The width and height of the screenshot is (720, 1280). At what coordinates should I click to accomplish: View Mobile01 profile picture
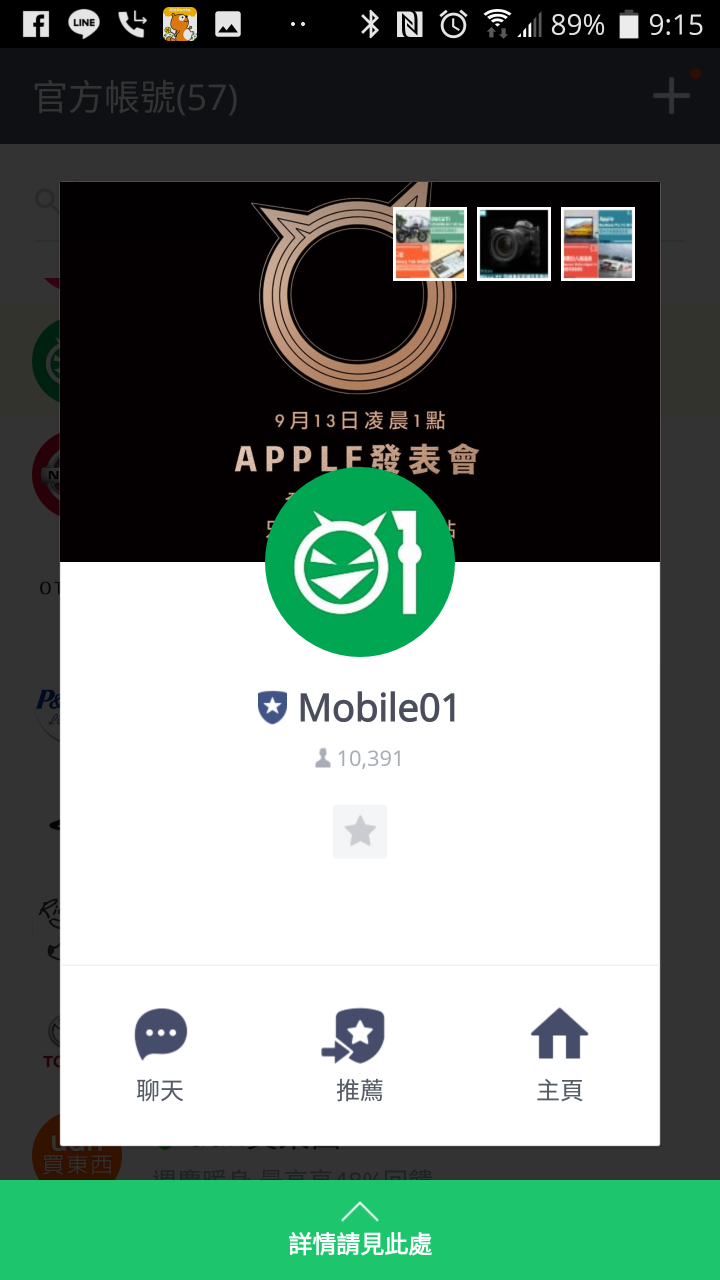[360, 562]
